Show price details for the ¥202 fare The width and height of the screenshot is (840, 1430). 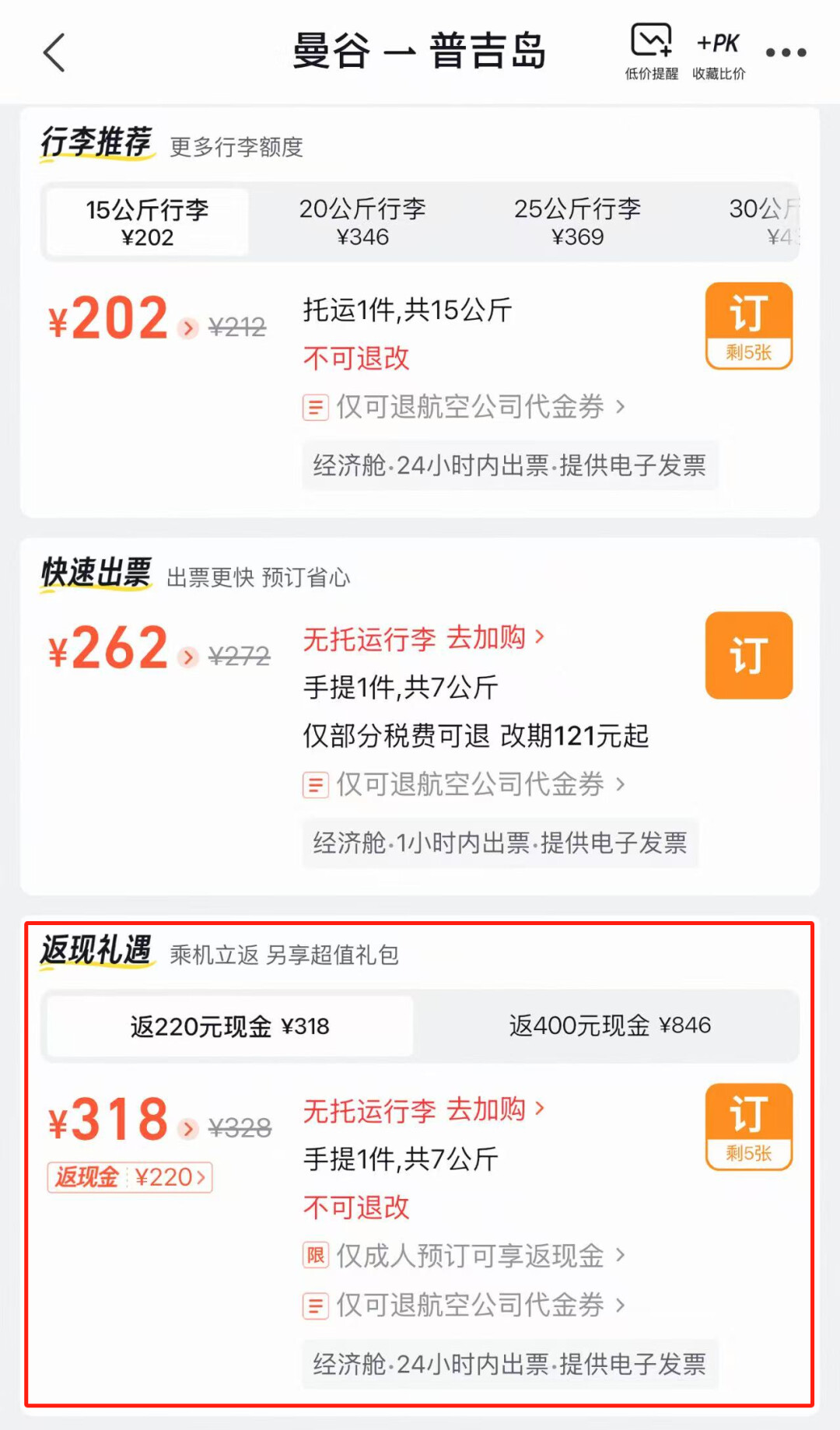pos(187,328)
